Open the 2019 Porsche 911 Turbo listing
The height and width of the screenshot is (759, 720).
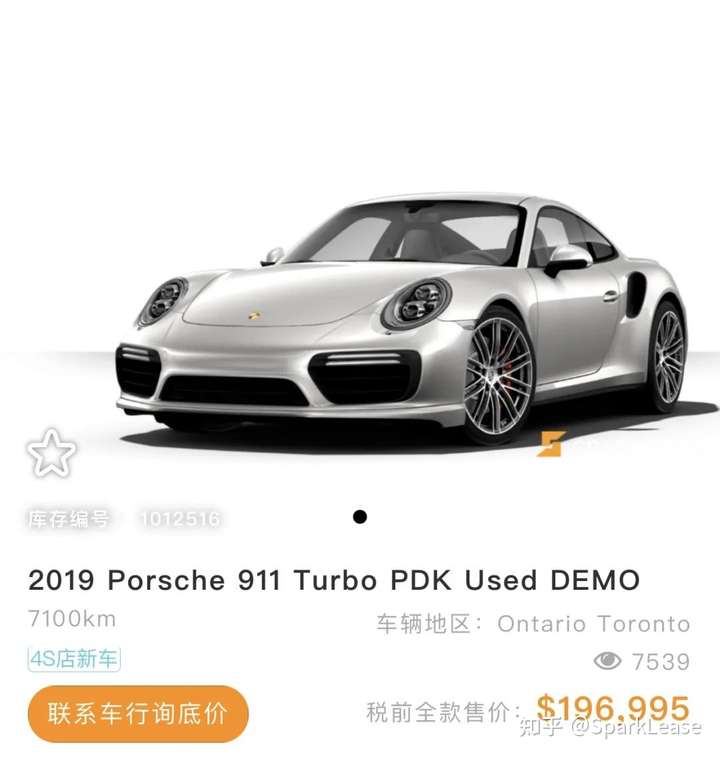[x=333, y=580]
